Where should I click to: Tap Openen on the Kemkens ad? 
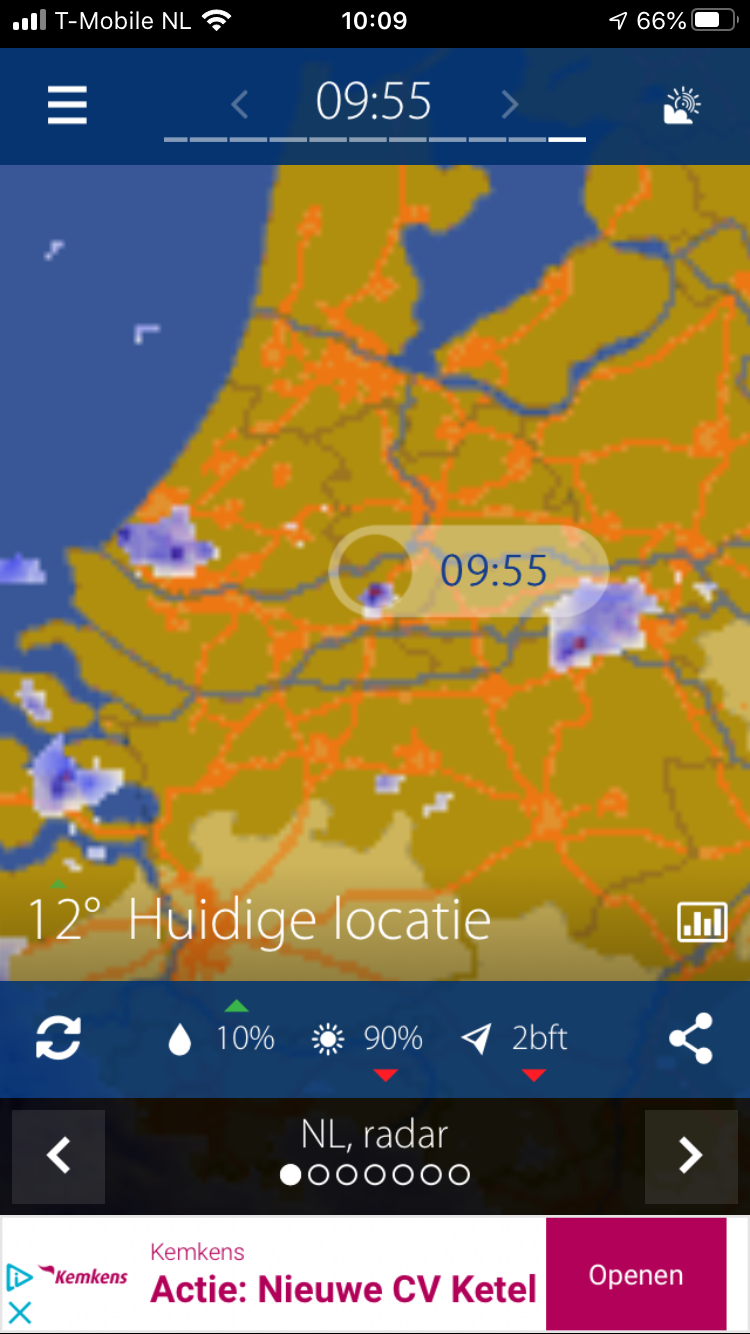tap(636, 1275)
